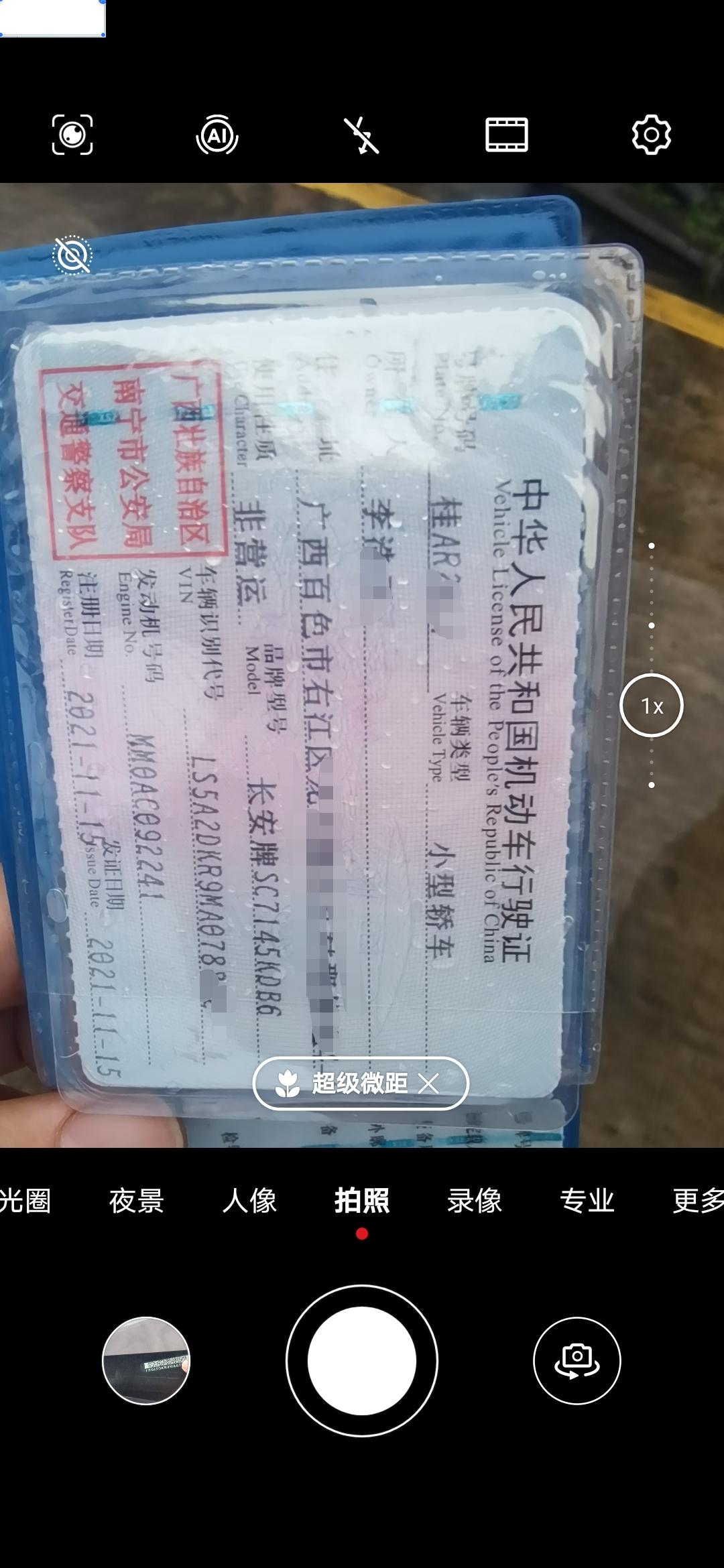Switch to 光圈 aperture mode
The width and height of the screenshot is (724, 1568).
25,1201
